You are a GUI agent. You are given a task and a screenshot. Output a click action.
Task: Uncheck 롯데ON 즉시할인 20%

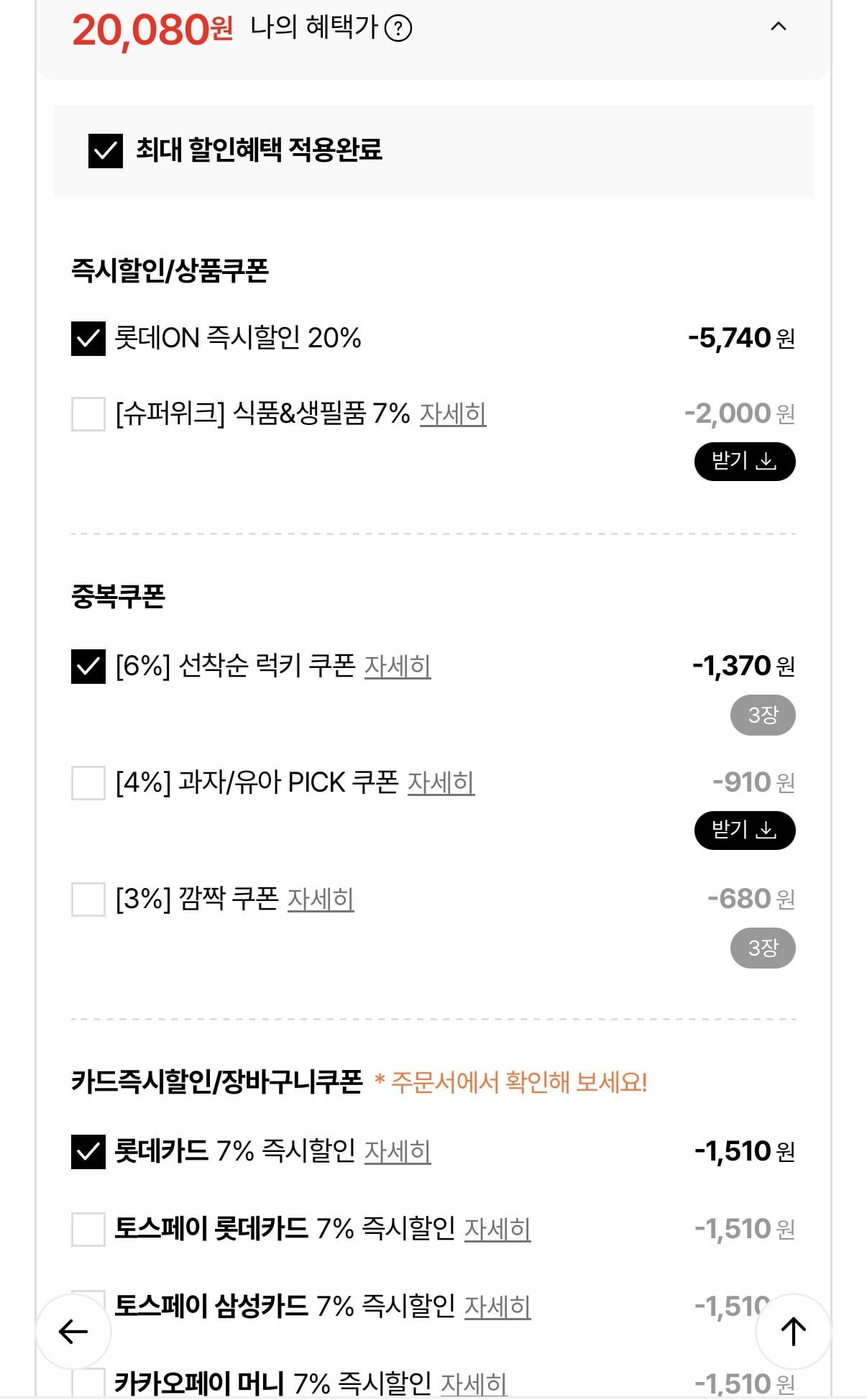[88, 338]
